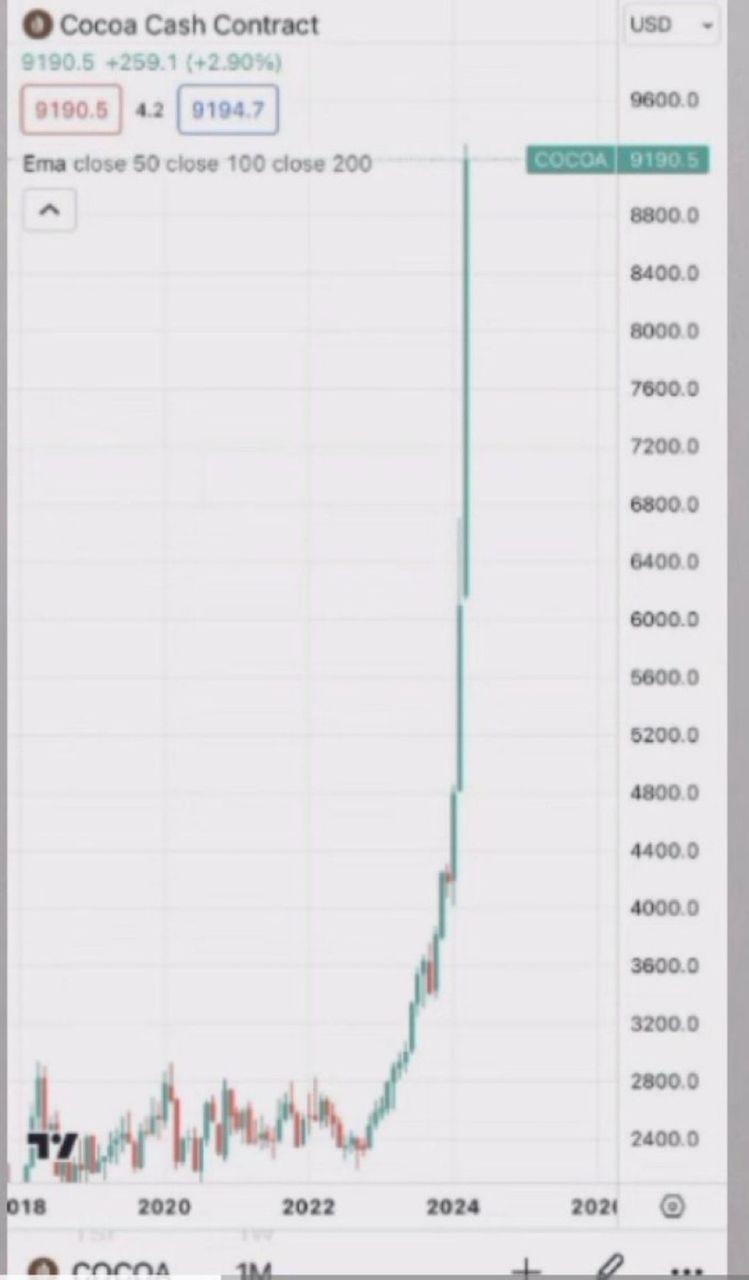Screen dimensions: 749x1280
Task: Open the three-dot more menu
Action: [x=685, y=1272]
